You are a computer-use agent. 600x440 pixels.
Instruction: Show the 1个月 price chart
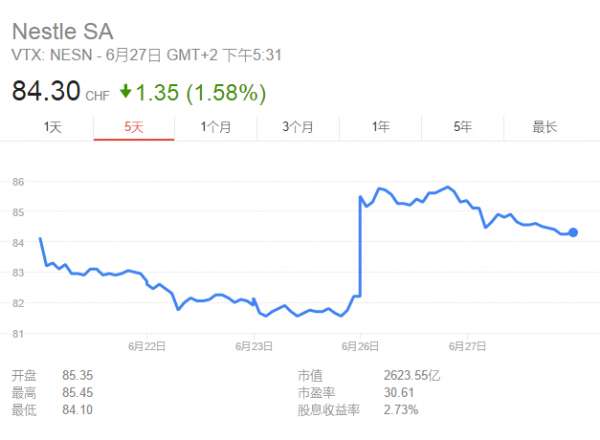pos(216,127)
